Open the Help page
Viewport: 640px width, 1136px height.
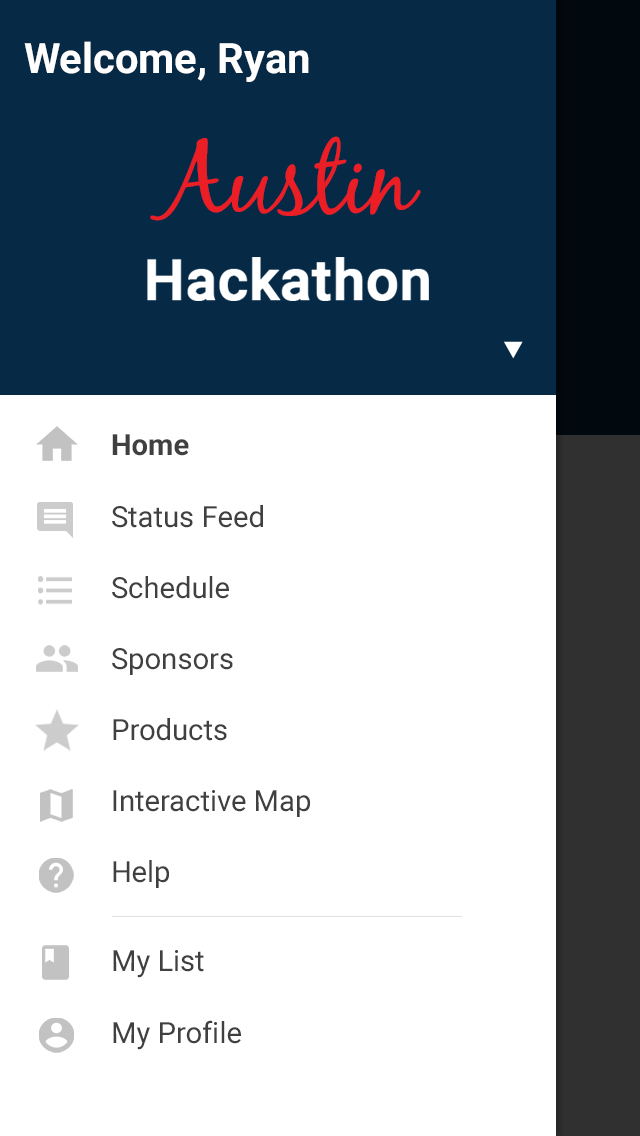tap(140, 872)
